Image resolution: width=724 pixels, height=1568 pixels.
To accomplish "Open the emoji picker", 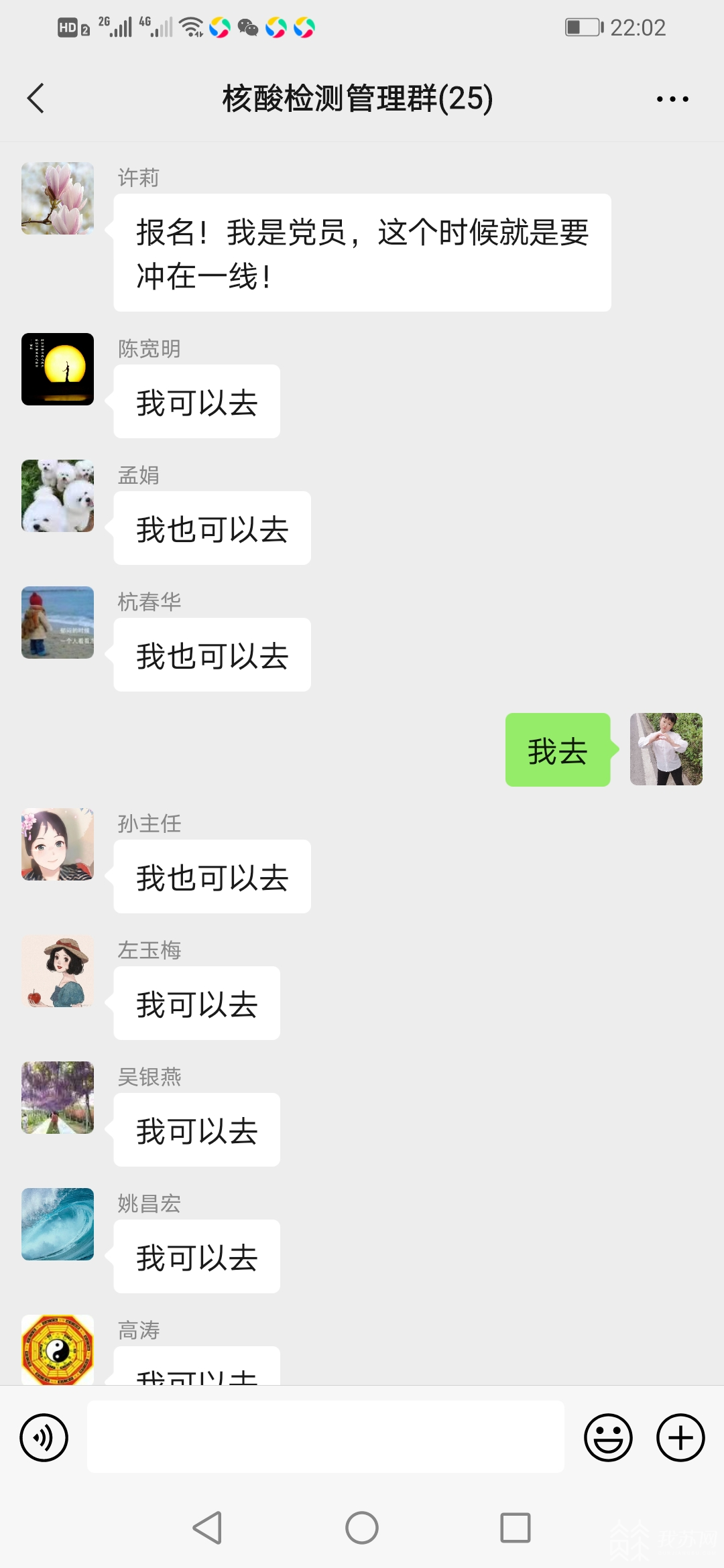I will tap(608, 1437).
